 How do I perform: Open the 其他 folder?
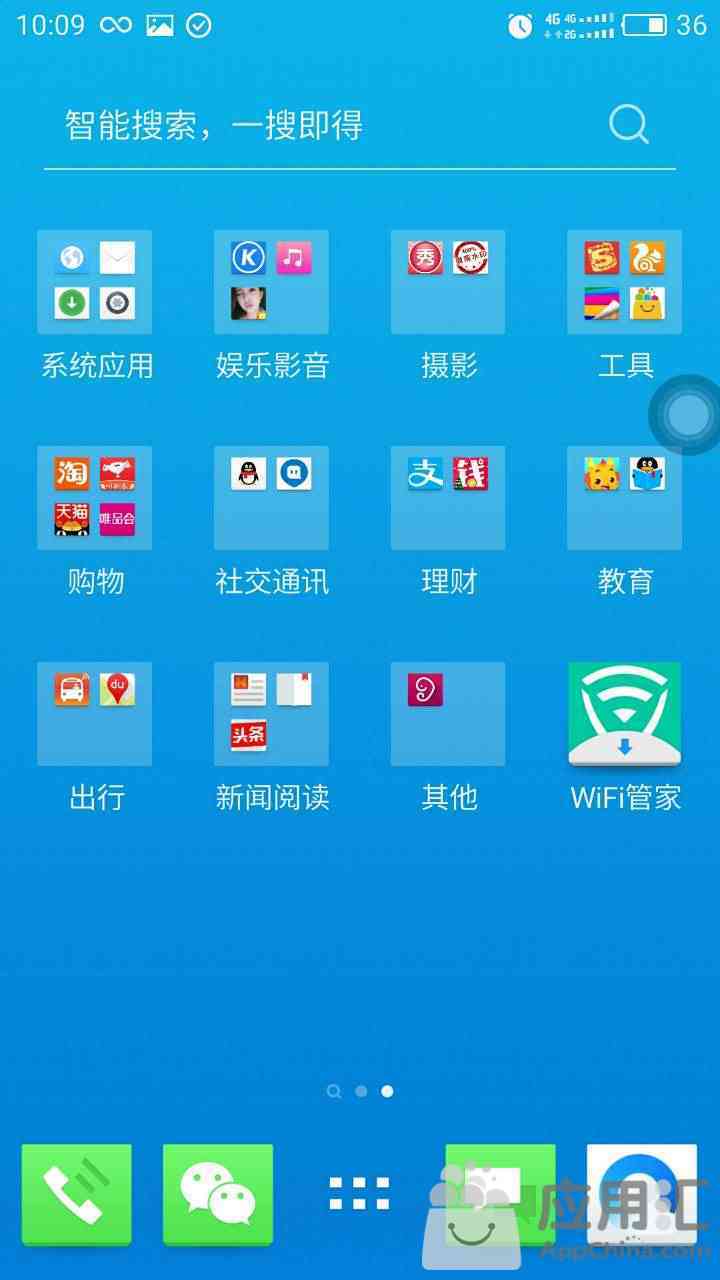click(x=448, y=714)
